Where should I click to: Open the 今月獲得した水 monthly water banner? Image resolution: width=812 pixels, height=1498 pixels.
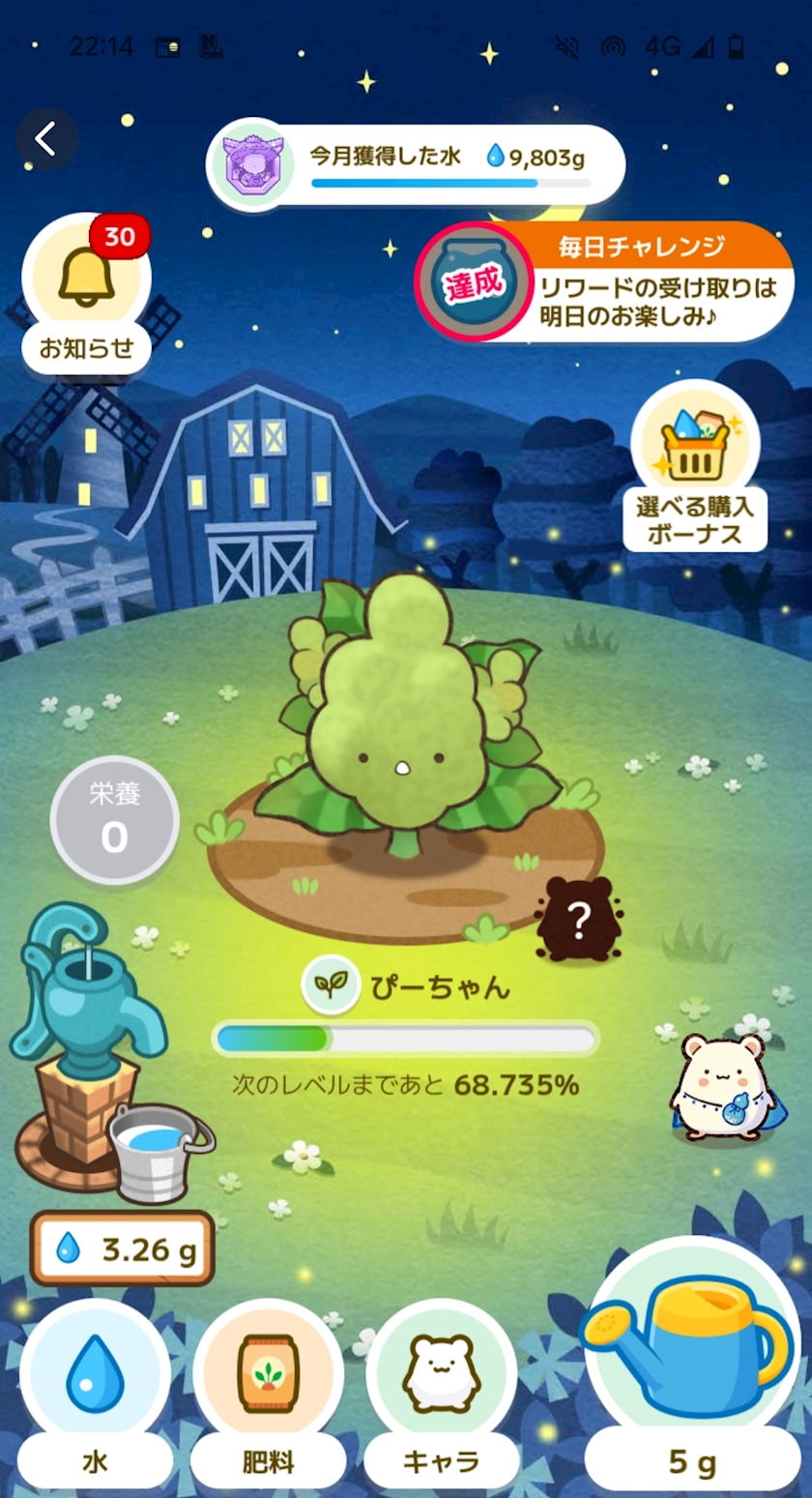tap(416, 164)
